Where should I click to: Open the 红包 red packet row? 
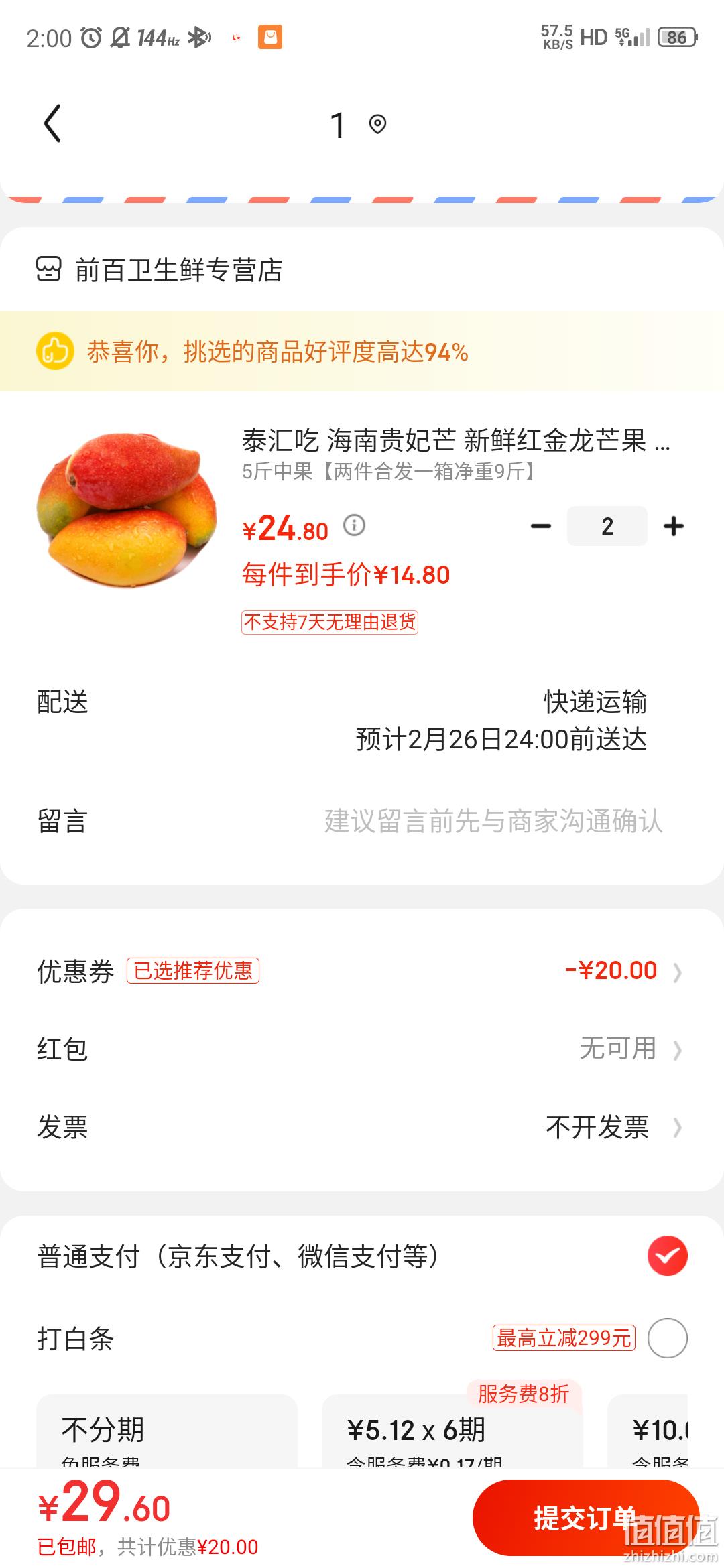pyautogui.click(x=362, y=1049)
